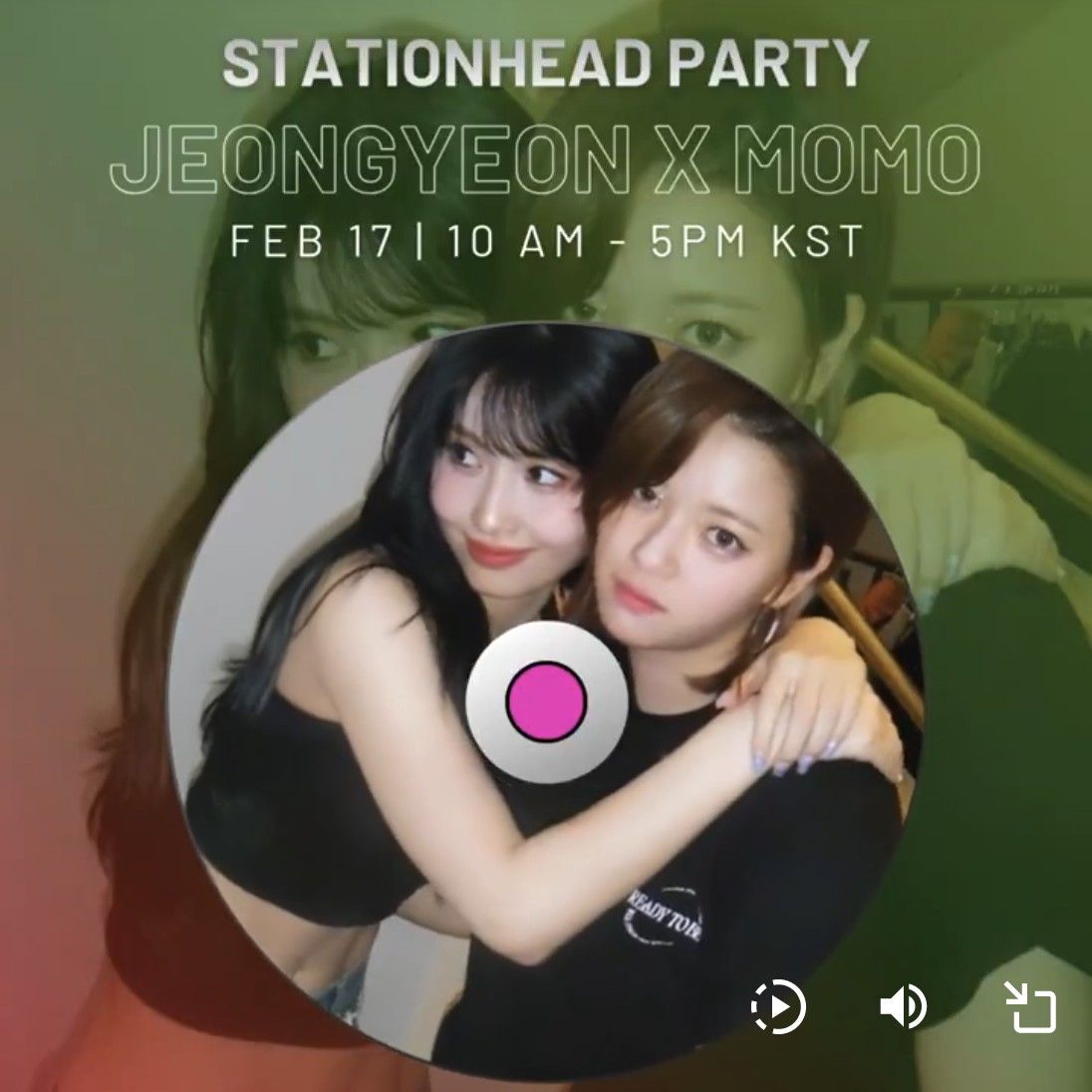
Task: Open the playback speed control
Action: (778, 1008)
